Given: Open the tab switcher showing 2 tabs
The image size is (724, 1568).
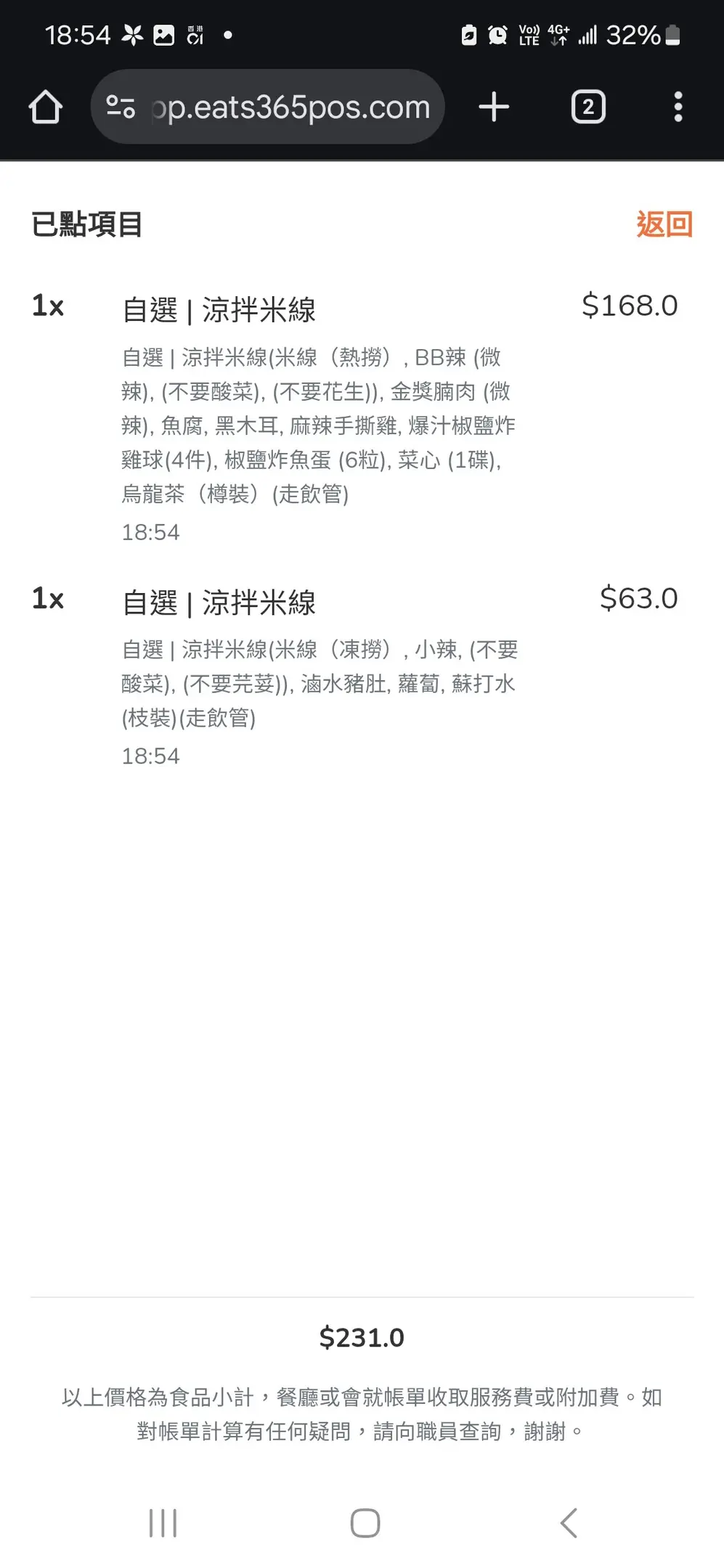Looking at the screenshot, I should (588, 107).
